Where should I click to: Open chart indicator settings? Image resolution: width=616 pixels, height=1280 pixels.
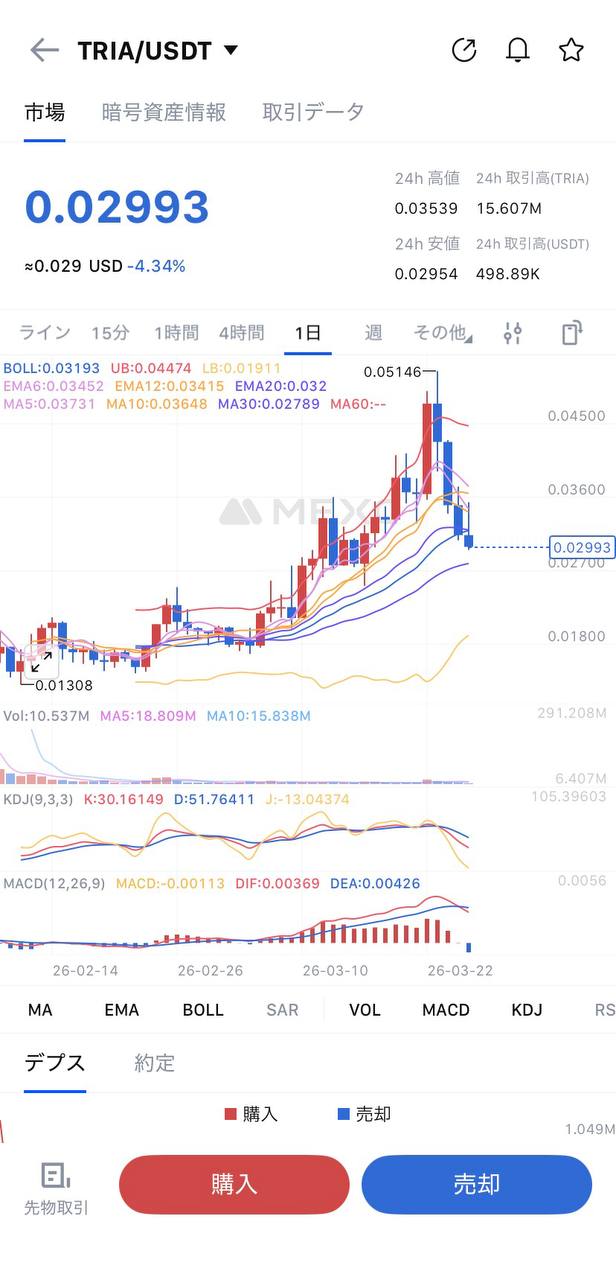[513, 333]
